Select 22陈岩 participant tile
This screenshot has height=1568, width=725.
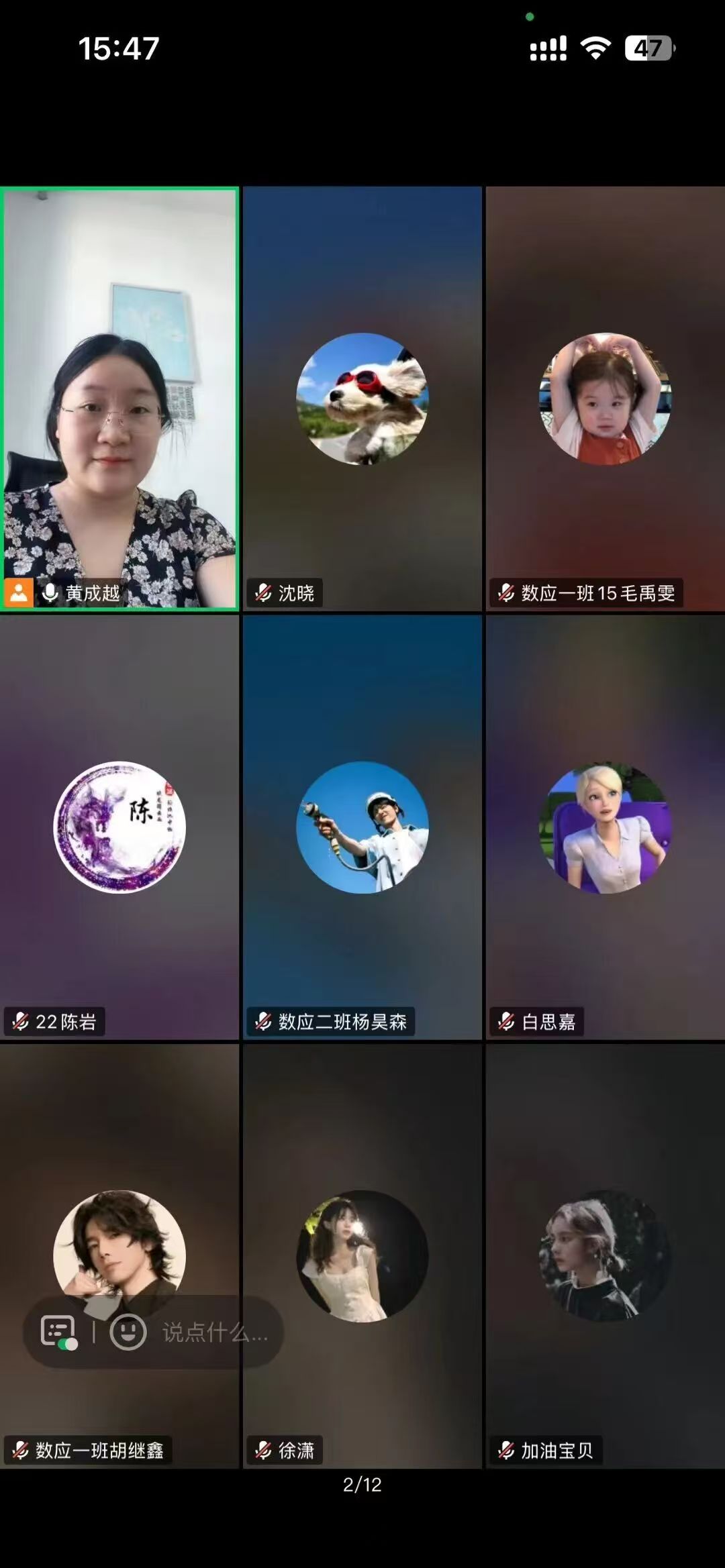pyautogui.click(x=119, y=827)
